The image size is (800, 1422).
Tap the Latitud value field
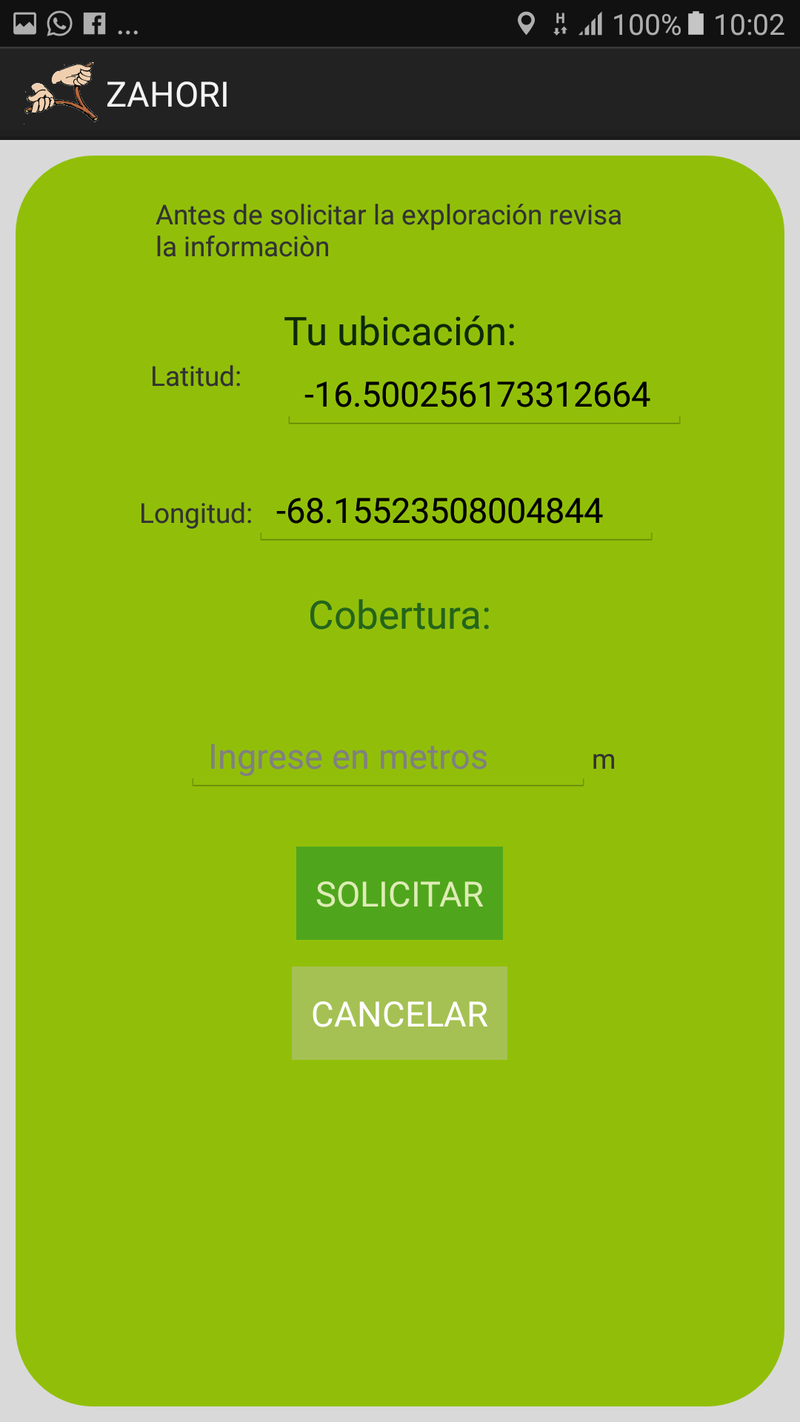coord(483,396)
